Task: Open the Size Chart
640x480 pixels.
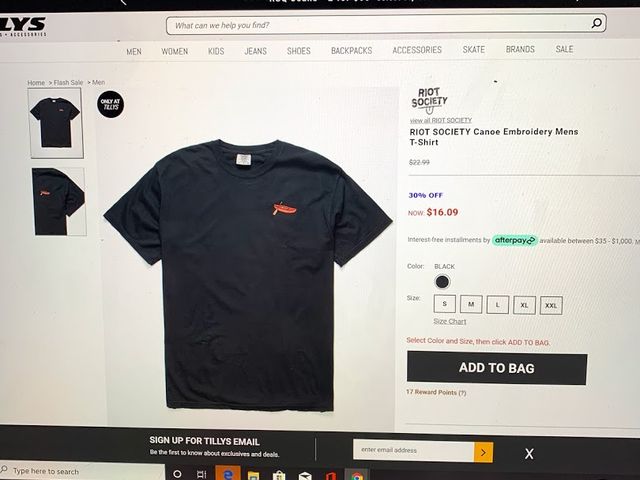Action: coord(450,321)
